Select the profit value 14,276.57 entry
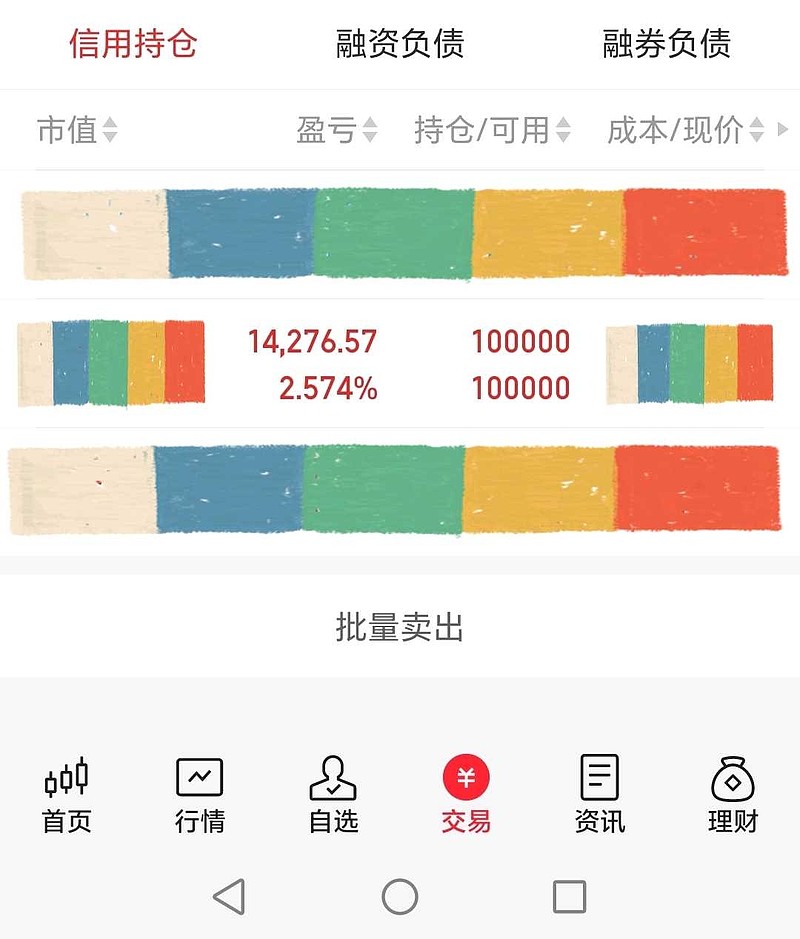This screenshot has width=800, height=939. pyautogui.click(x=314, y=342)
